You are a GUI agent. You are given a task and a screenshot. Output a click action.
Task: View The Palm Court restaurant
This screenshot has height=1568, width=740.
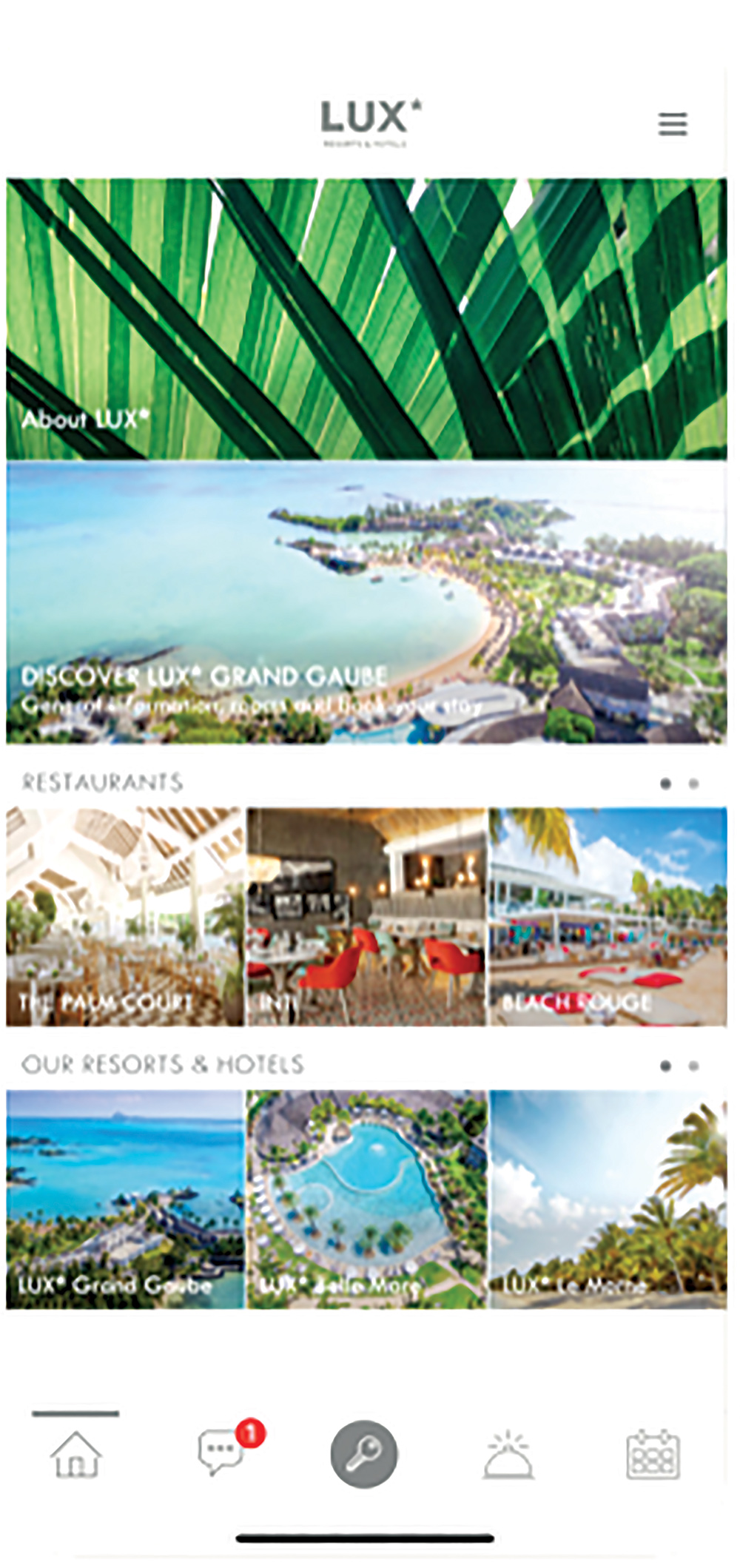124,916
